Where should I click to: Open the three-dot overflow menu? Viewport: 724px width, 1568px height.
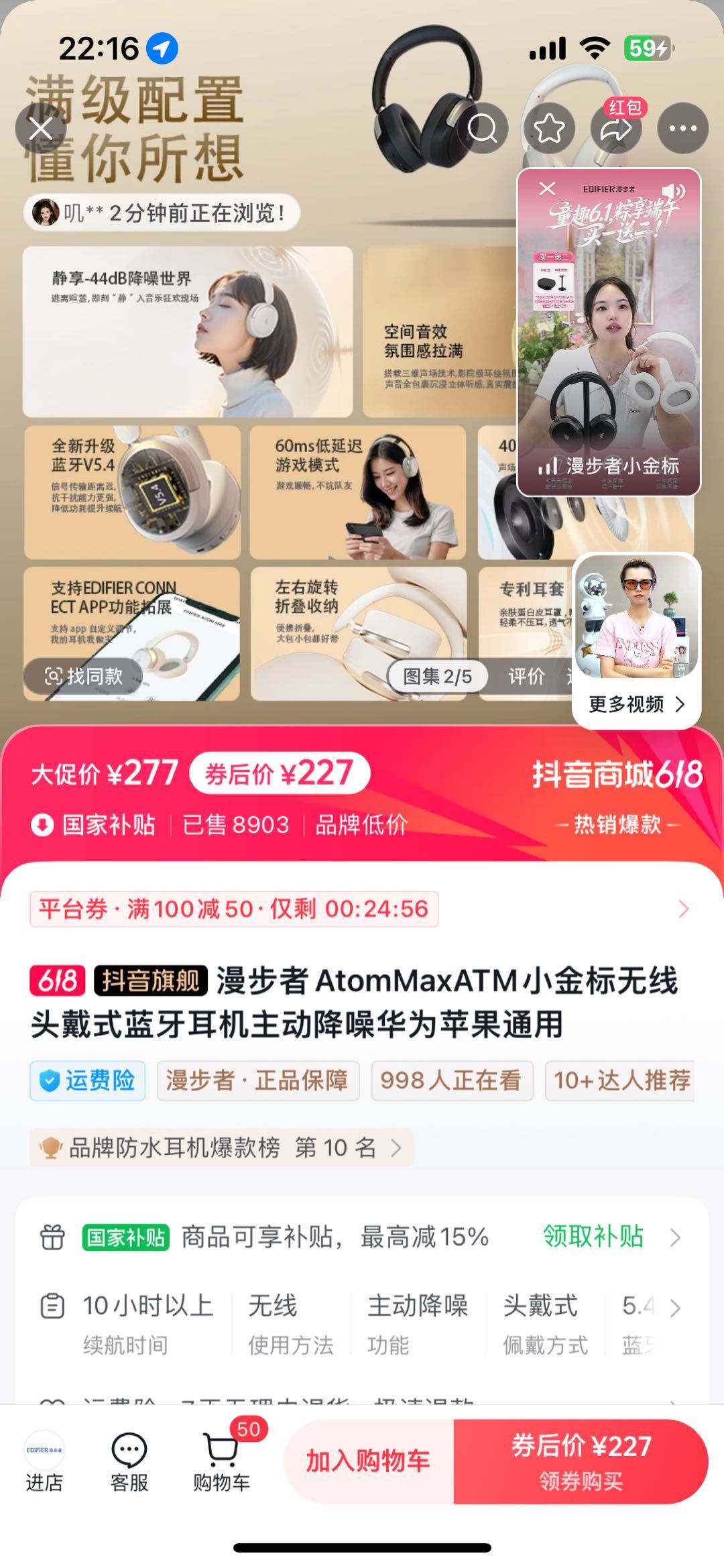click(x=682, y=128)
